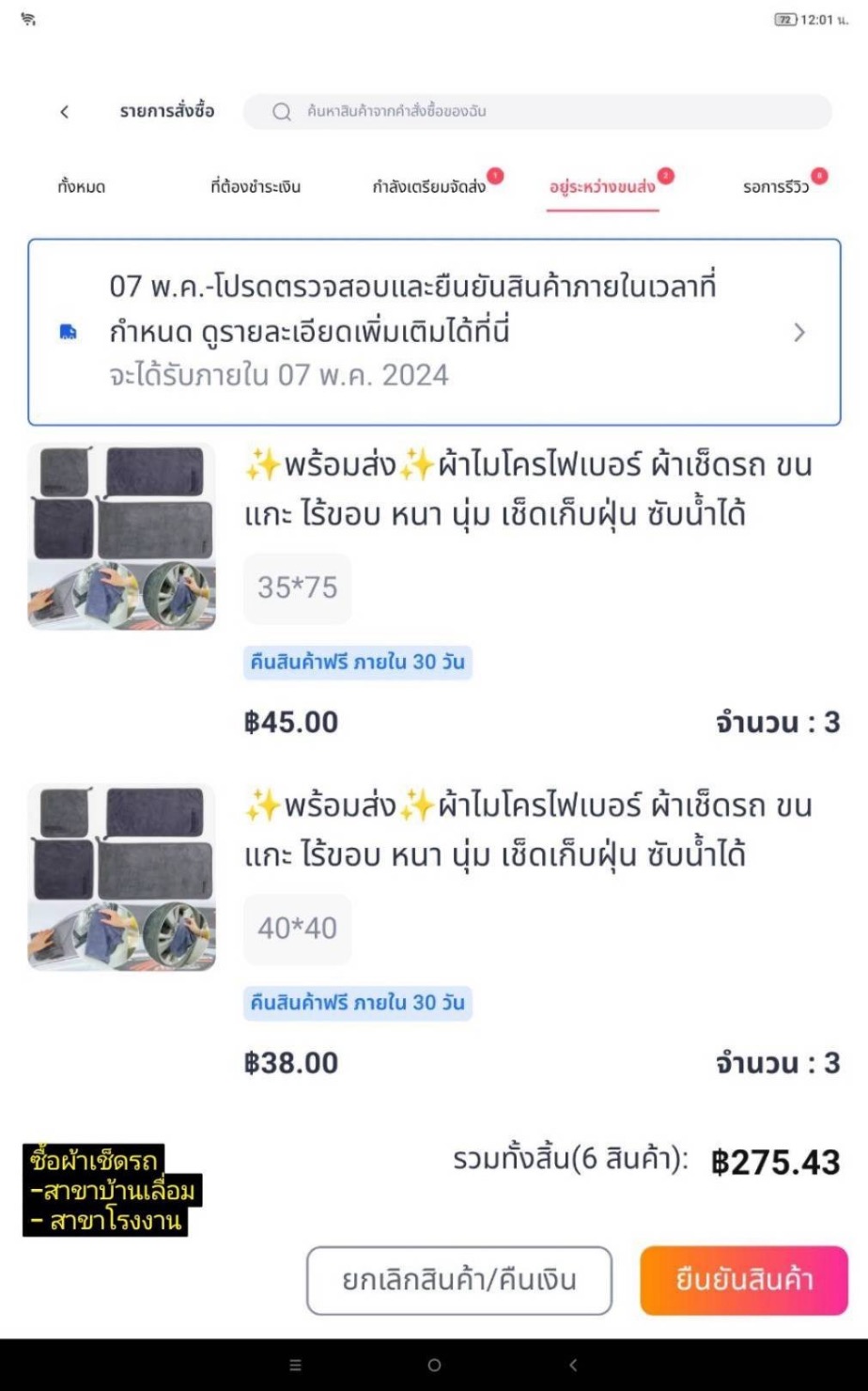Open the 07 พ.ค. shipping status details

click(x=434, y=332)
